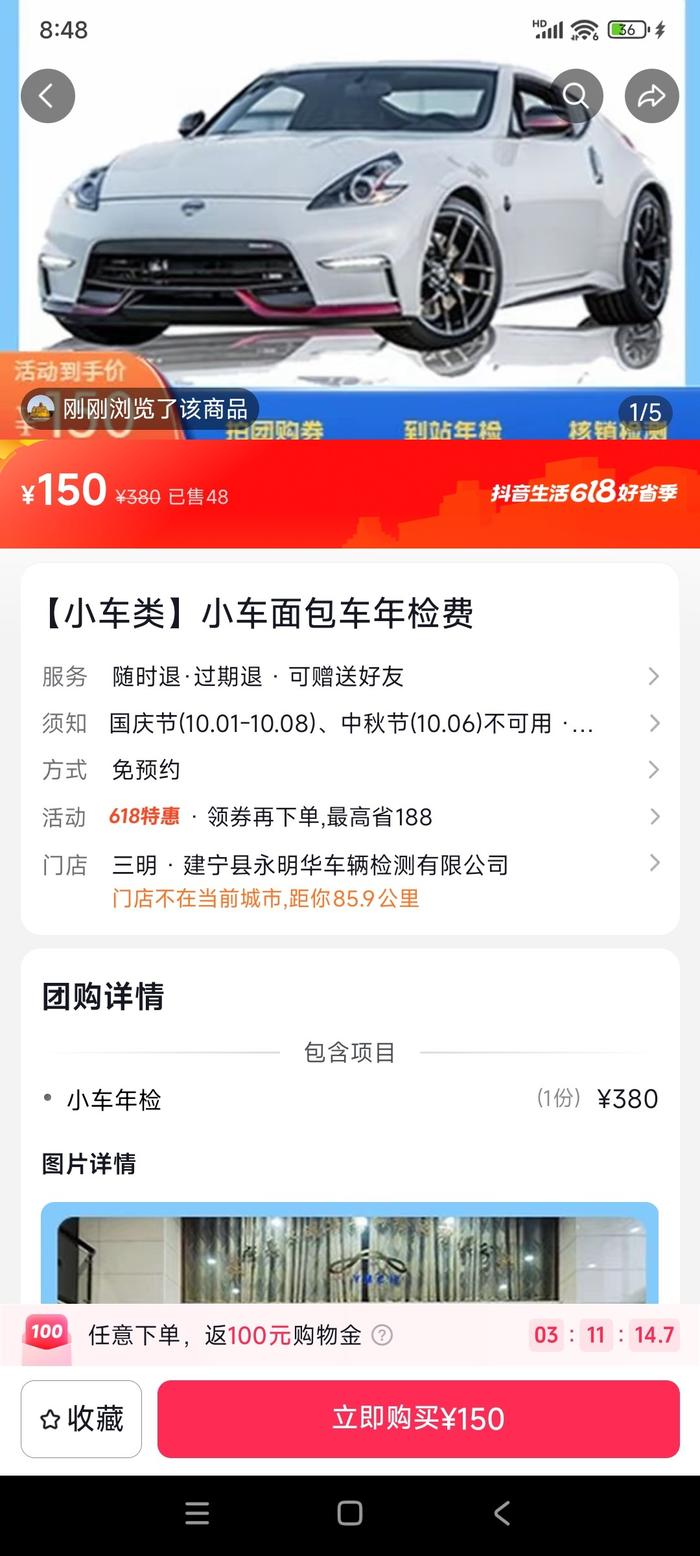The image size is (700, 1556).
Task: Open the 服务 refund policy row
Action: tap(350, 677)
